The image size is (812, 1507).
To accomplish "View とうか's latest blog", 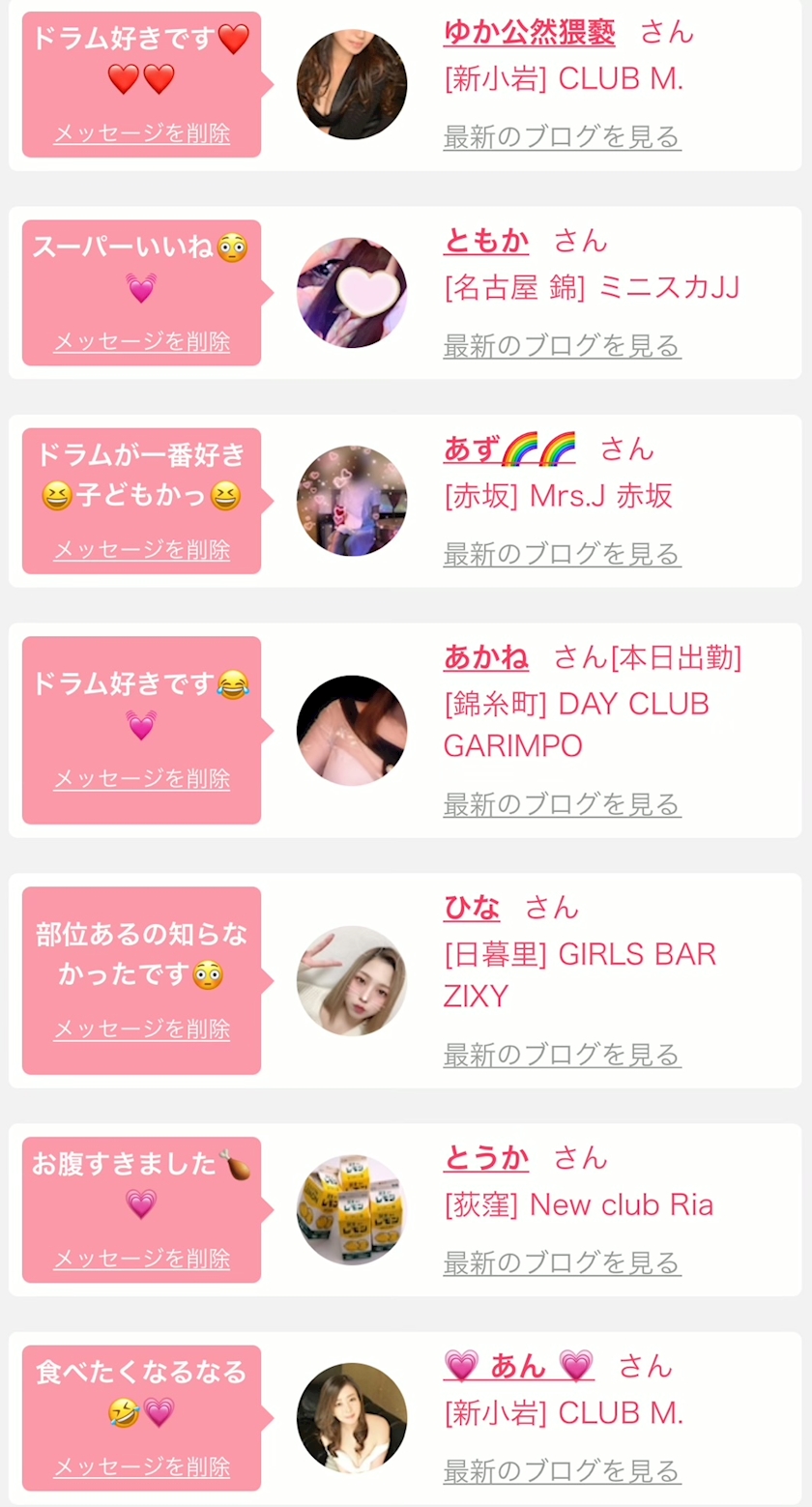I will click(562, 1262).
